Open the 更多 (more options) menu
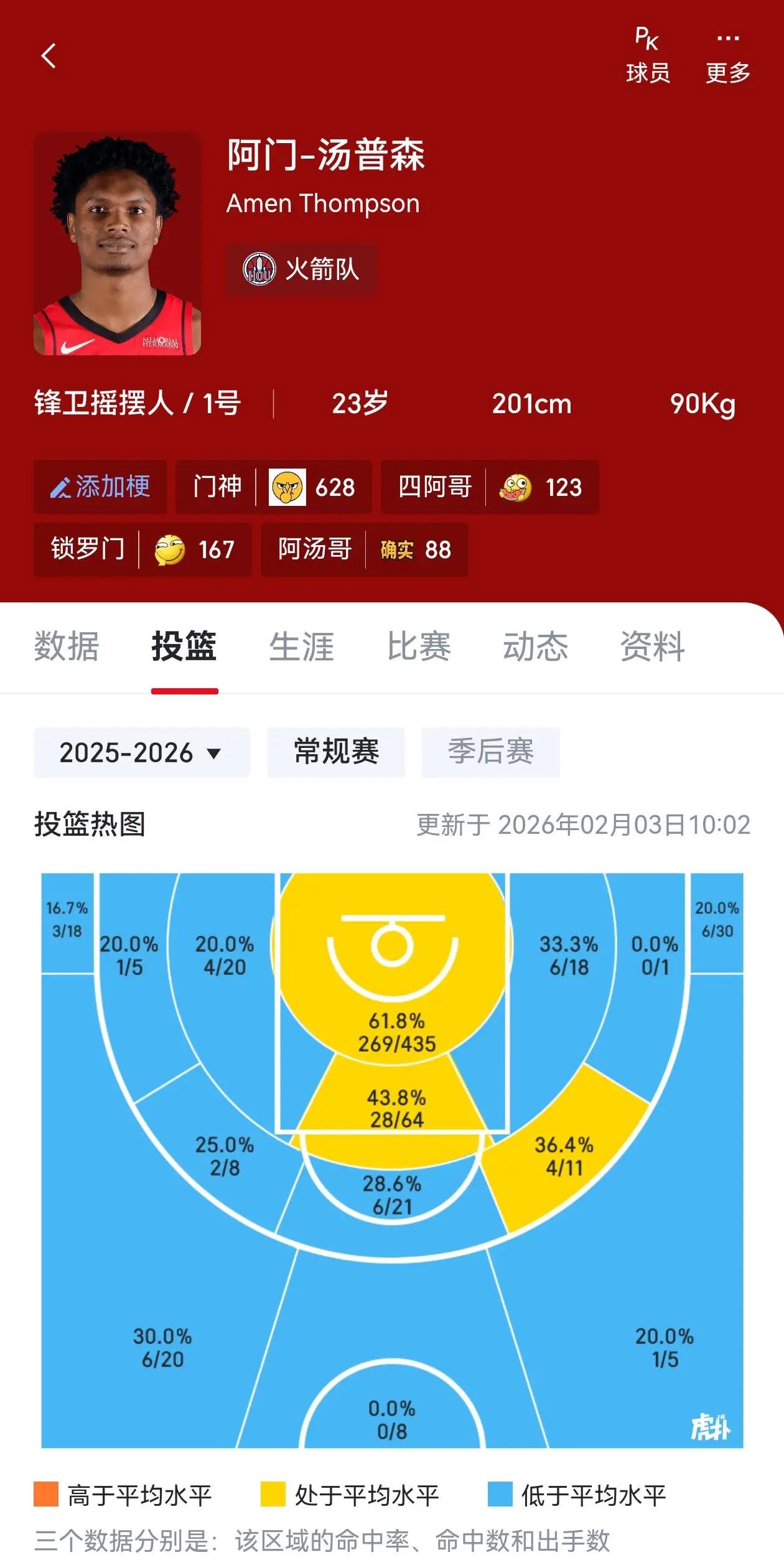784x1565 pixels. [728, 56]
